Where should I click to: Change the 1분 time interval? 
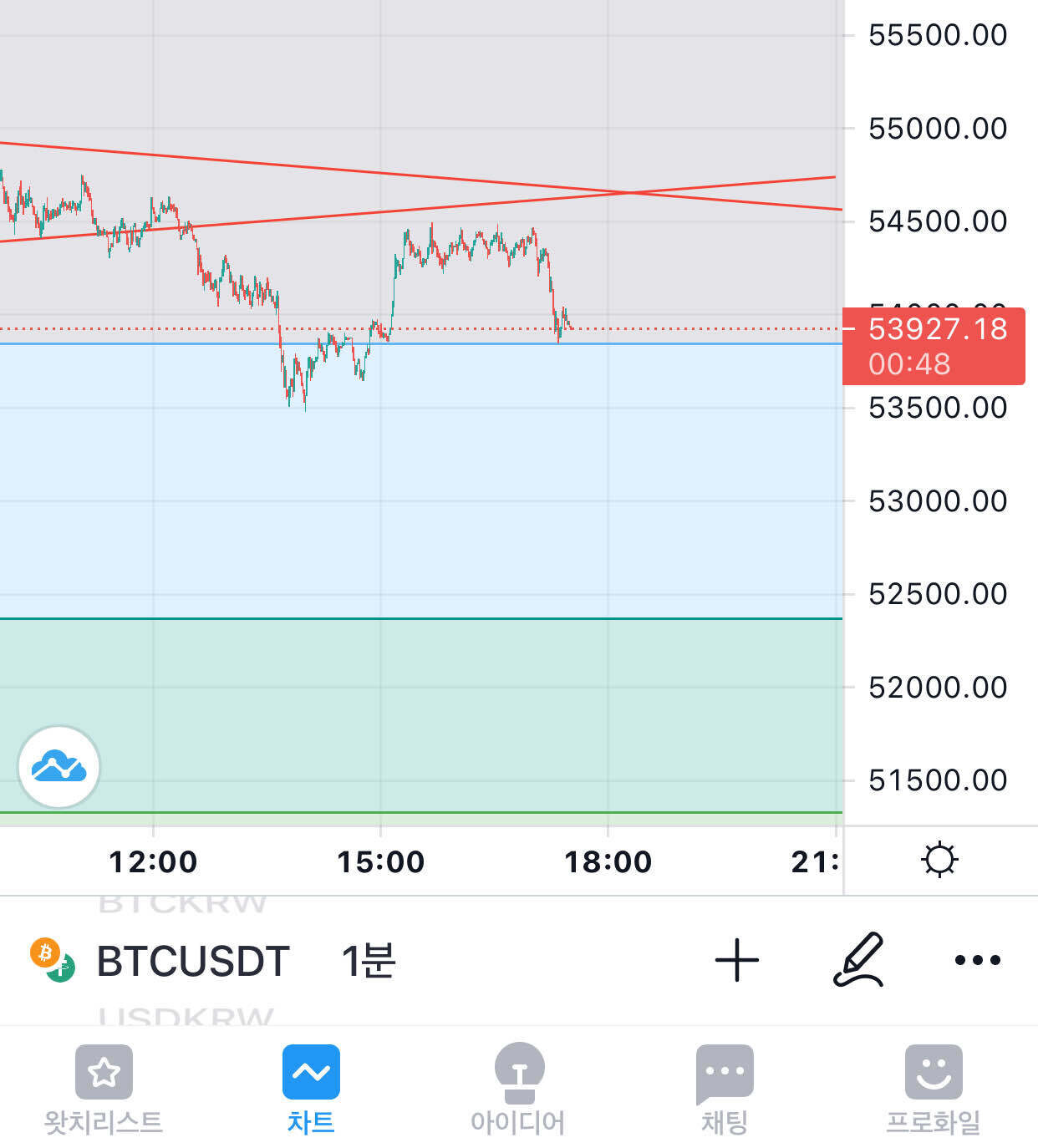(368, 961)
